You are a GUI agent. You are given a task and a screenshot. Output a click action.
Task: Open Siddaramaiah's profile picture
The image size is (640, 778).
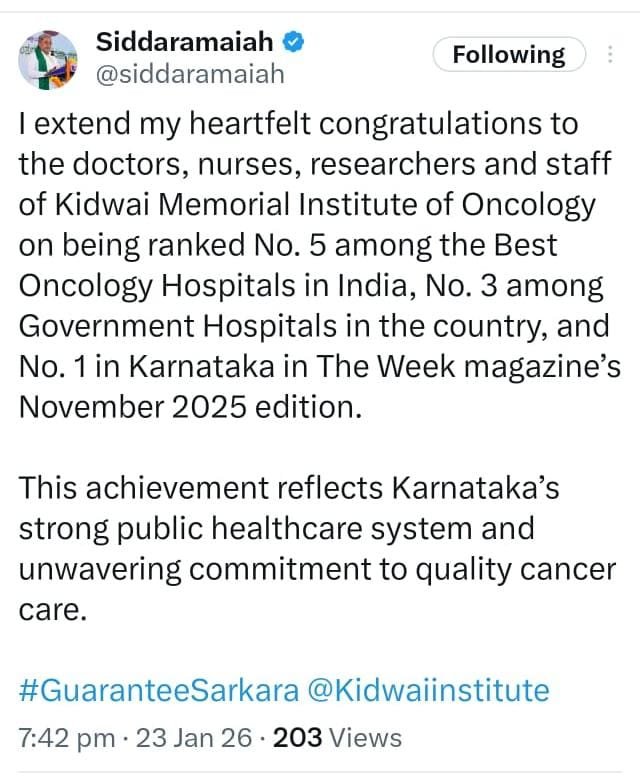49,58
